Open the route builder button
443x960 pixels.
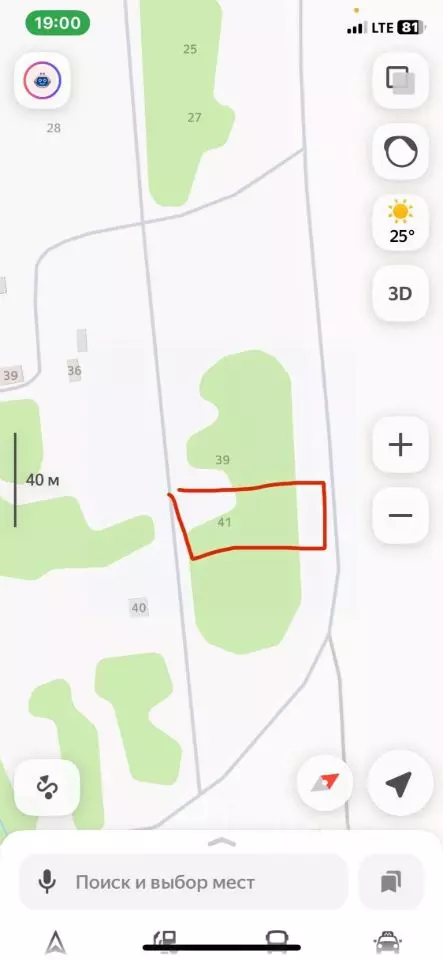[x=47, y=787]
